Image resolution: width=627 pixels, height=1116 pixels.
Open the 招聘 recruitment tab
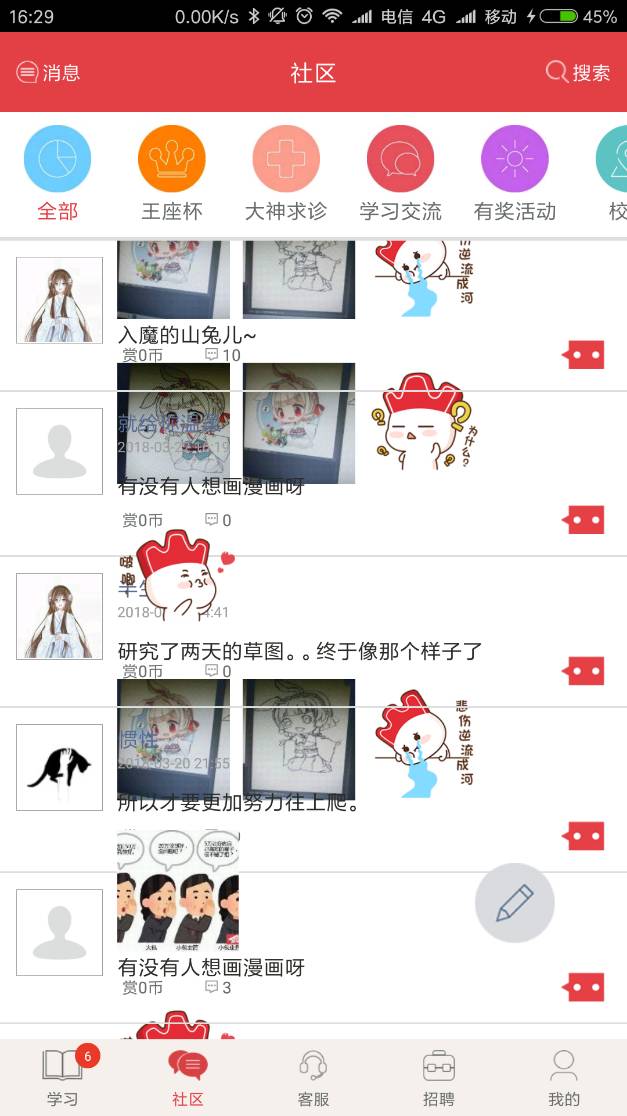[x=438, y=1076]
